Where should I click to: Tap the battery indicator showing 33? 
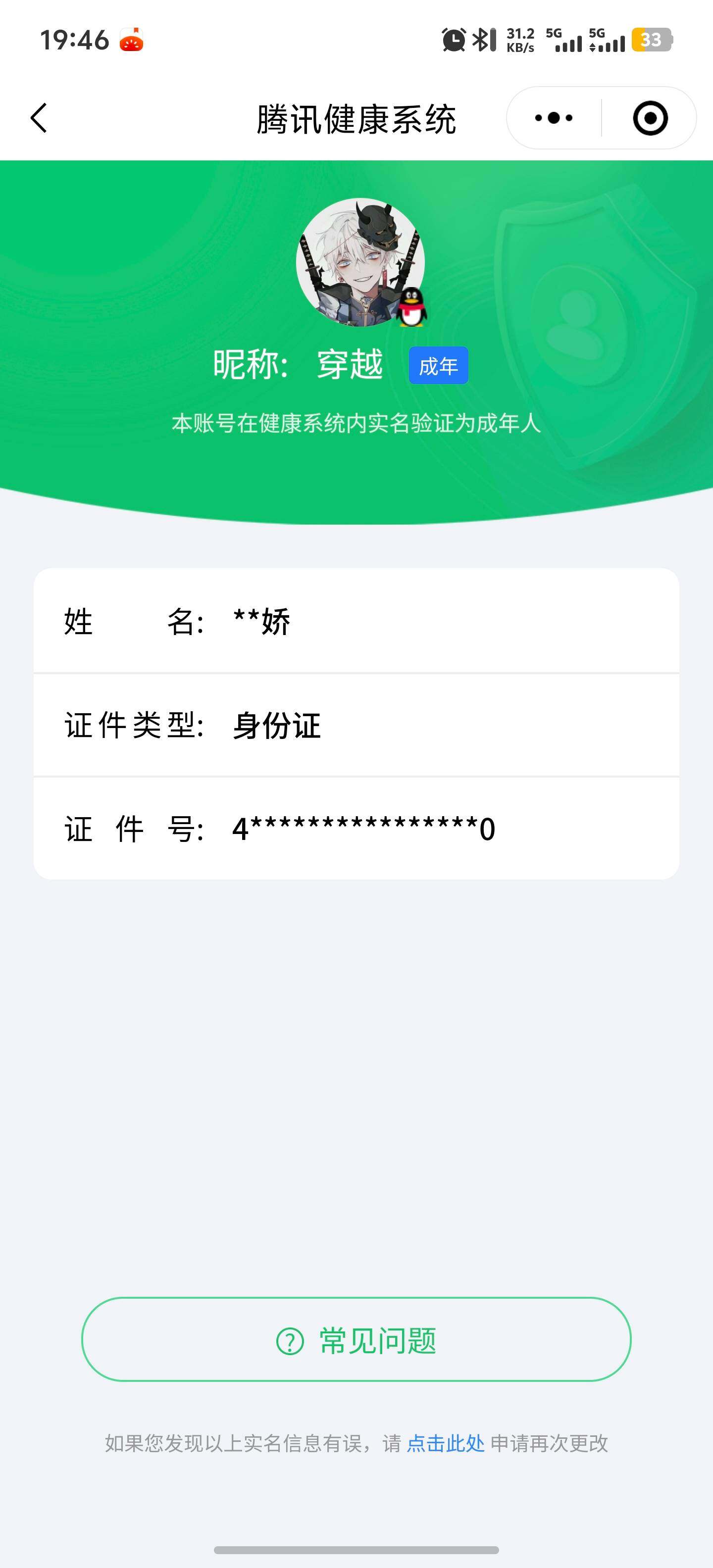tap(652, 40)
